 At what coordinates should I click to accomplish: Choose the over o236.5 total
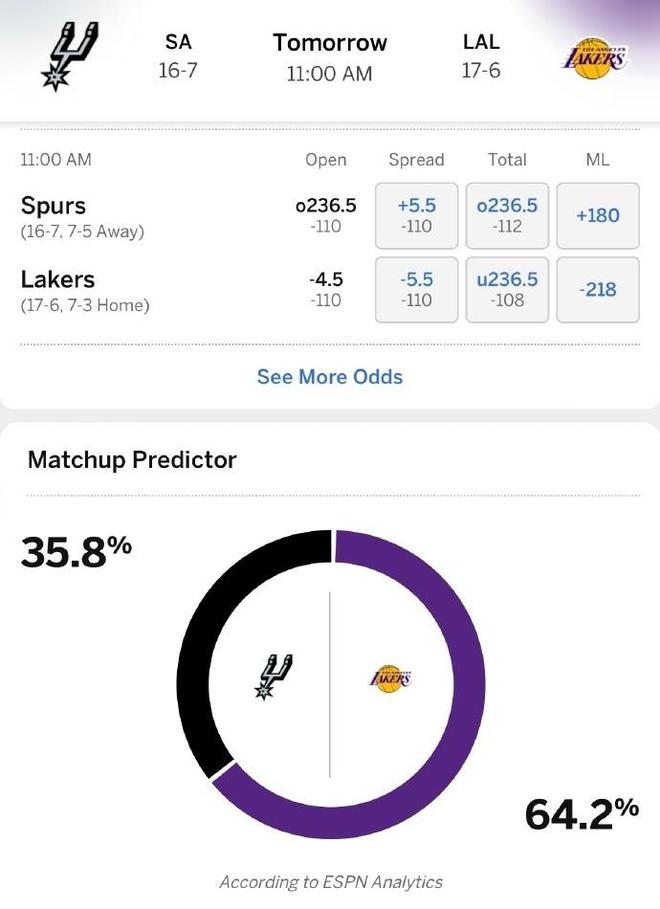(x=507, y=215)
